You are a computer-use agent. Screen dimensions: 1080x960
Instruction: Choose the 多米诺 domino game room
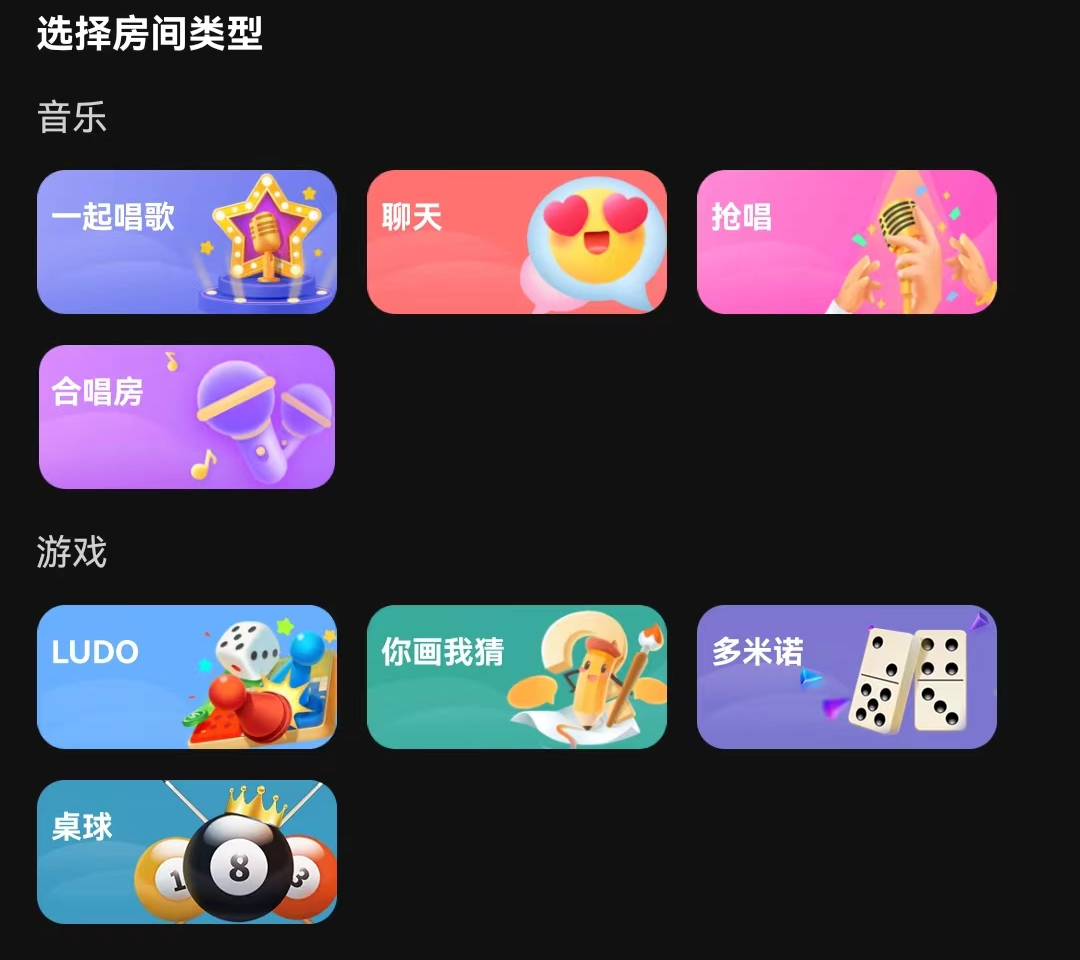pos(847,677)
